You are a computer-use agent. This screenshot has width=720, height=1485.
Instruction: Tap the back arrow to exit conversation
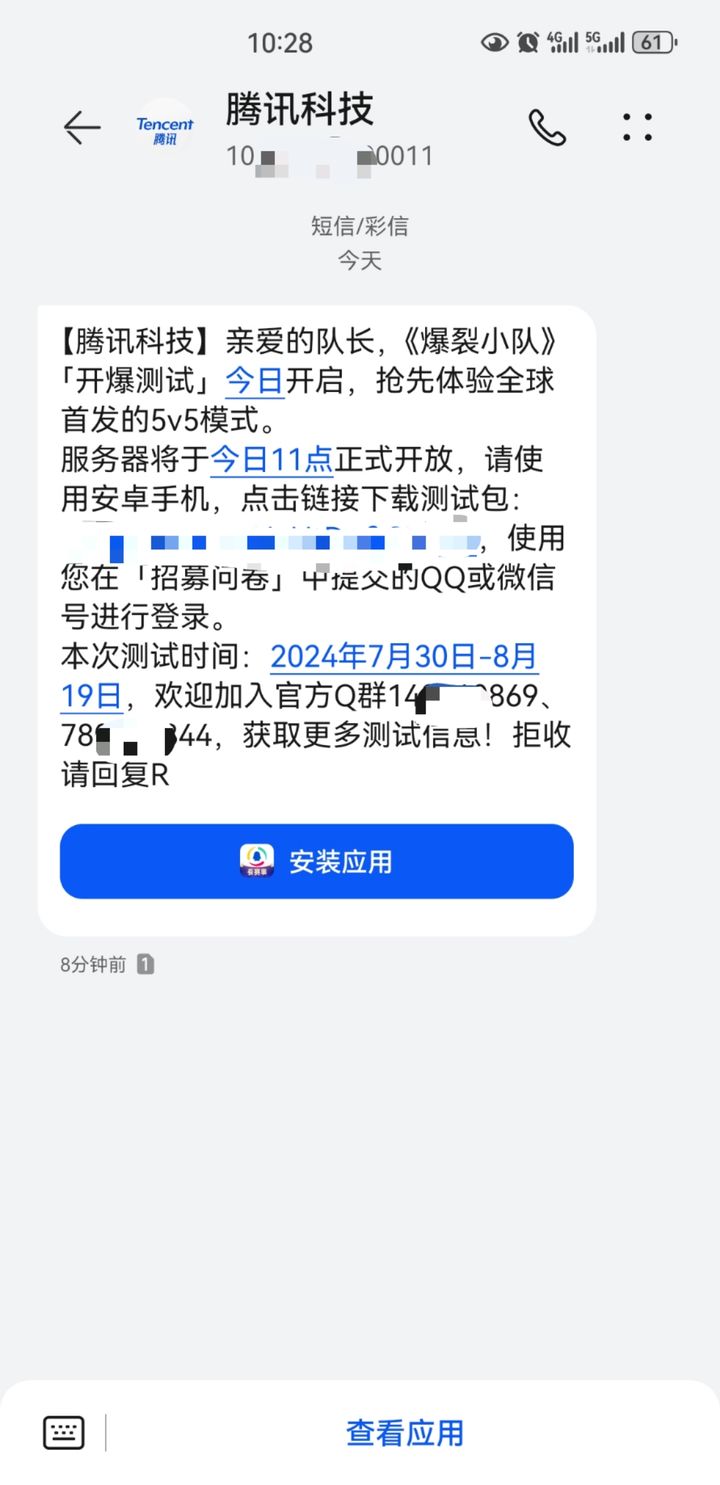coord(80,129)
